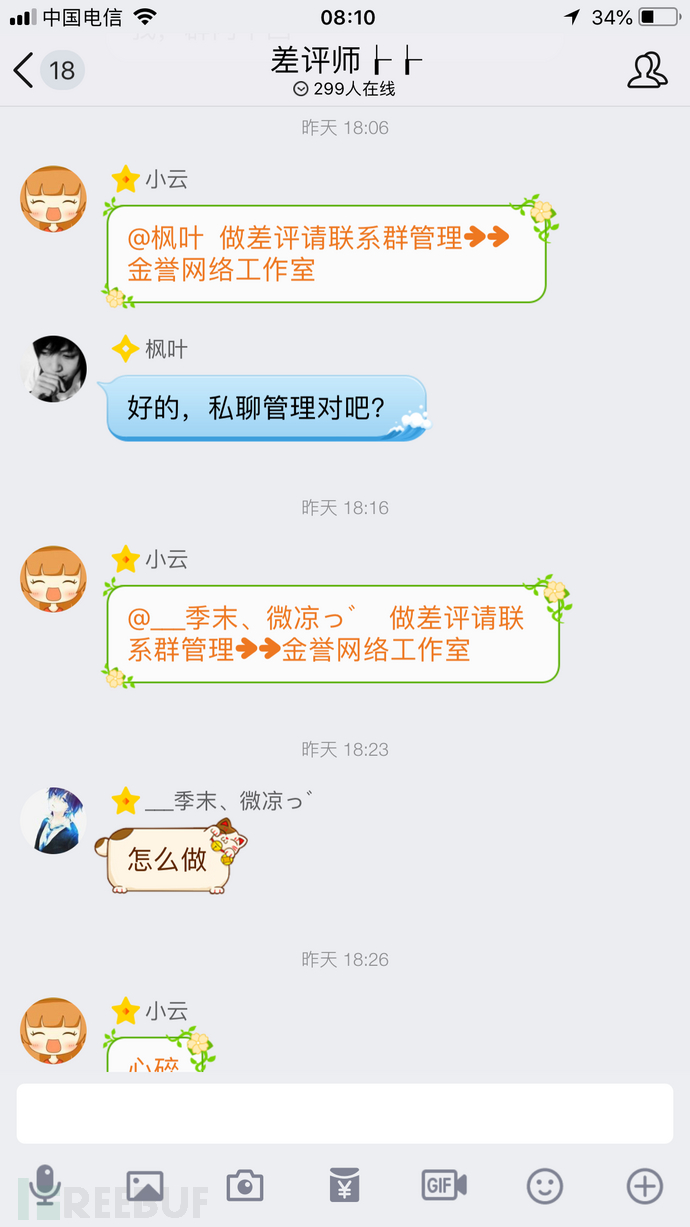Tap the message input field
690x1227 pixels.
(x=345, y=1113)
